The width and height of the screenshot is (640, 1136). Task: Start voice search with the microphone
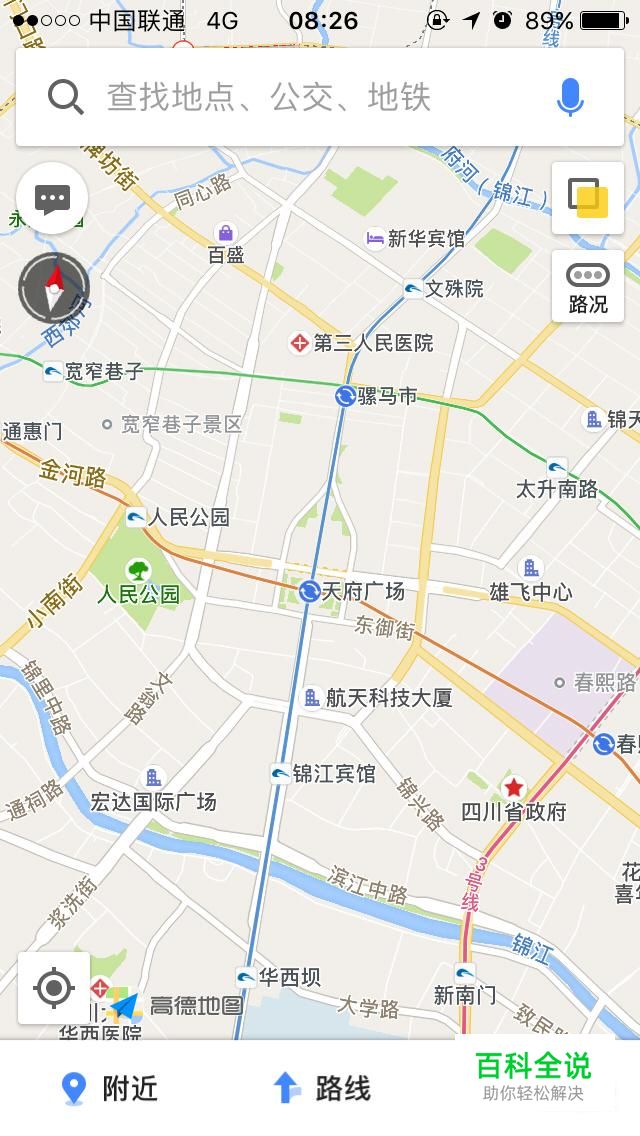570,97
